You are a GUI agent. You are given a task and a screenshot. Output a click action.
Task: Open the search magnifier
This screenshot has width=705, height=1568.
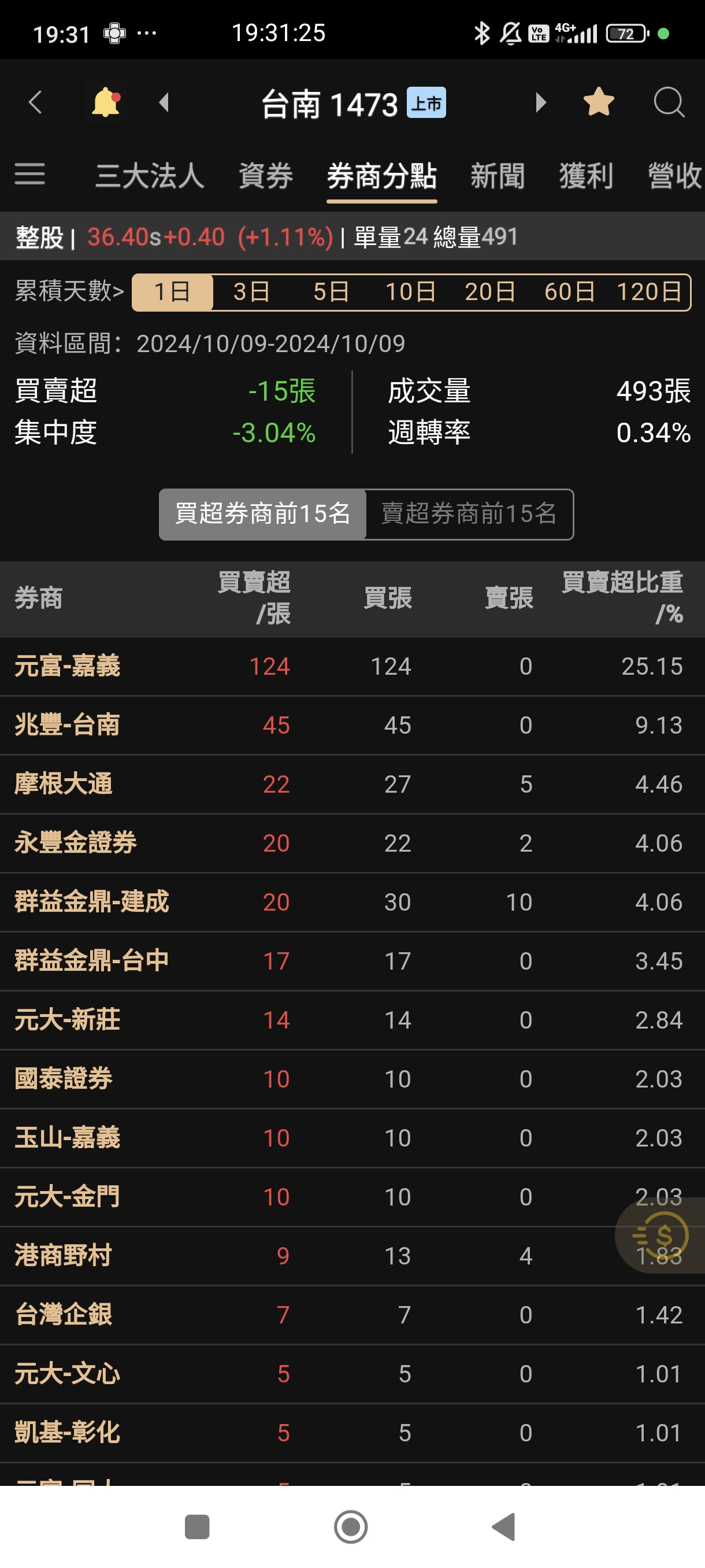click(x=669, y=102)
